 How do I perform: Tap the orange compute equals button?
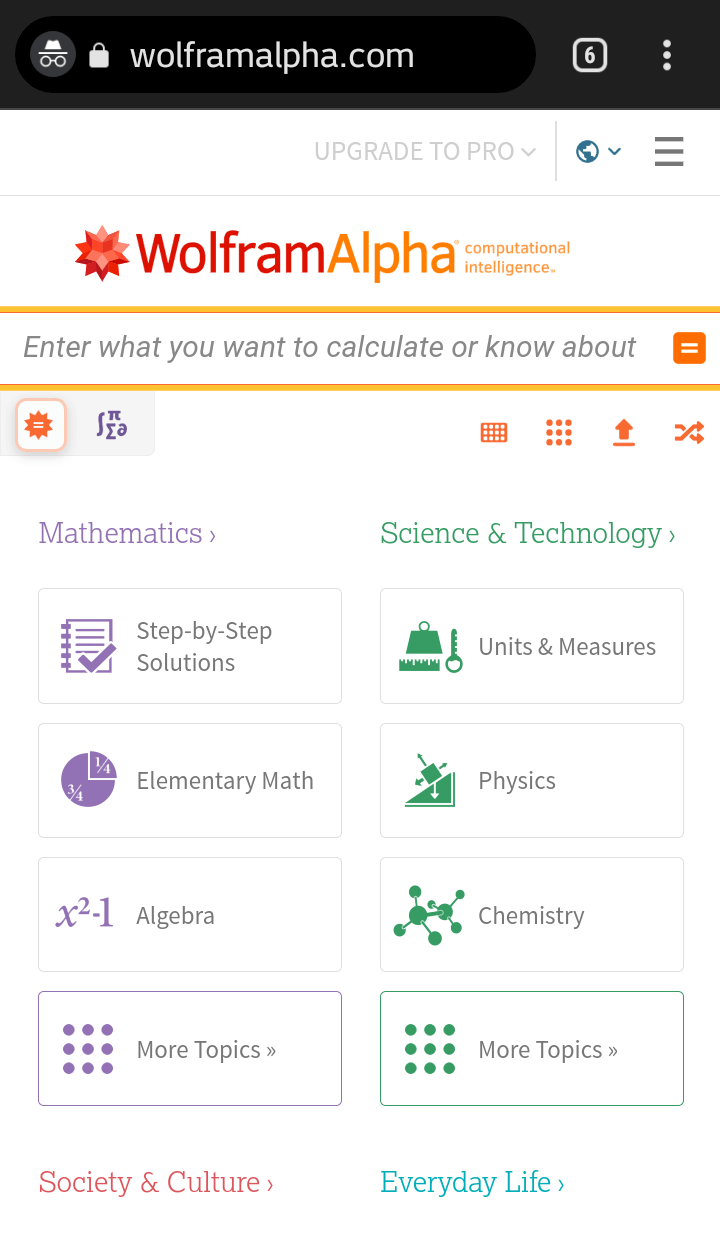[x=689, y=347]
